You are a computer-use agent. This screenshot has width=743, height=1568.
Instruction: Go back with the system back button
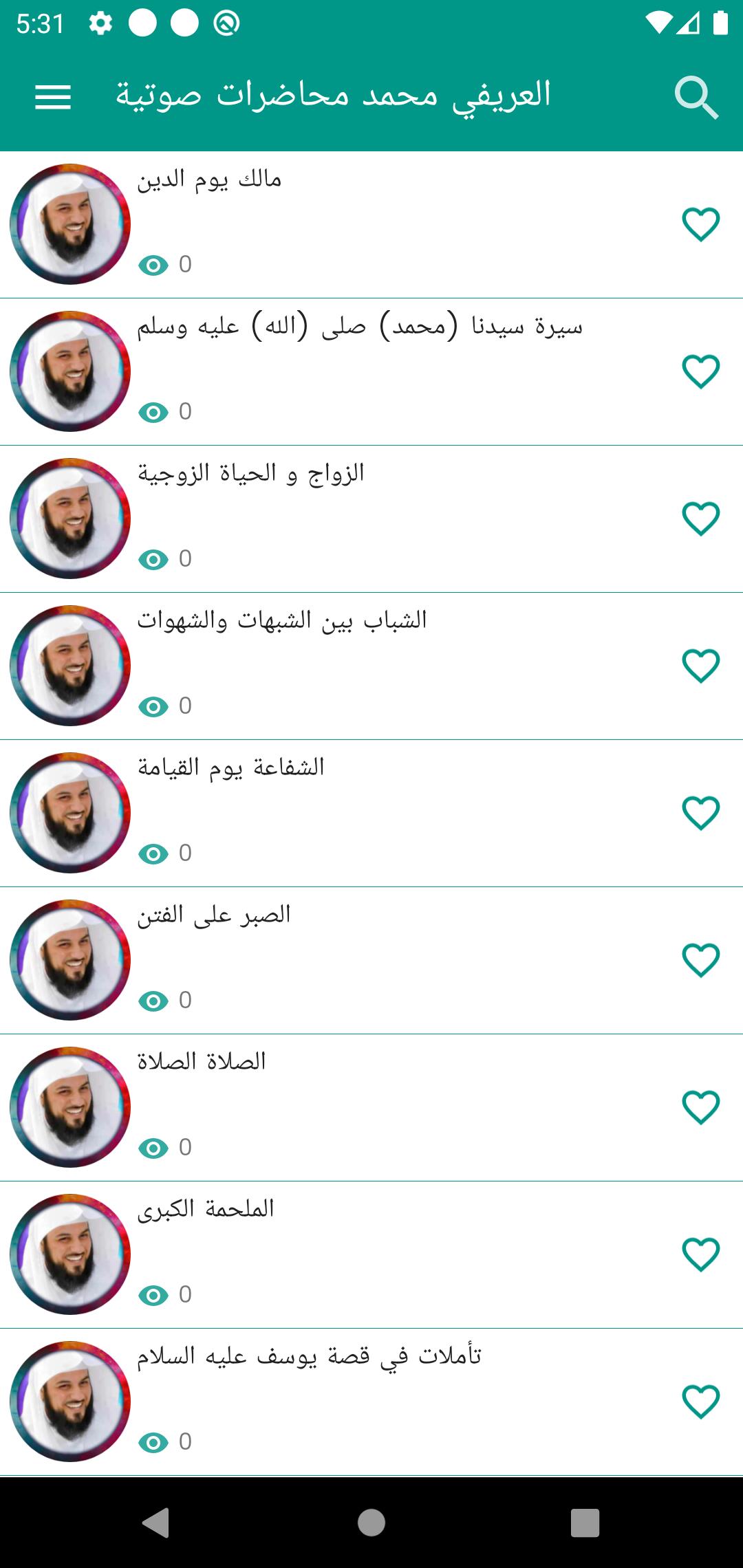tap(156, 1522)
